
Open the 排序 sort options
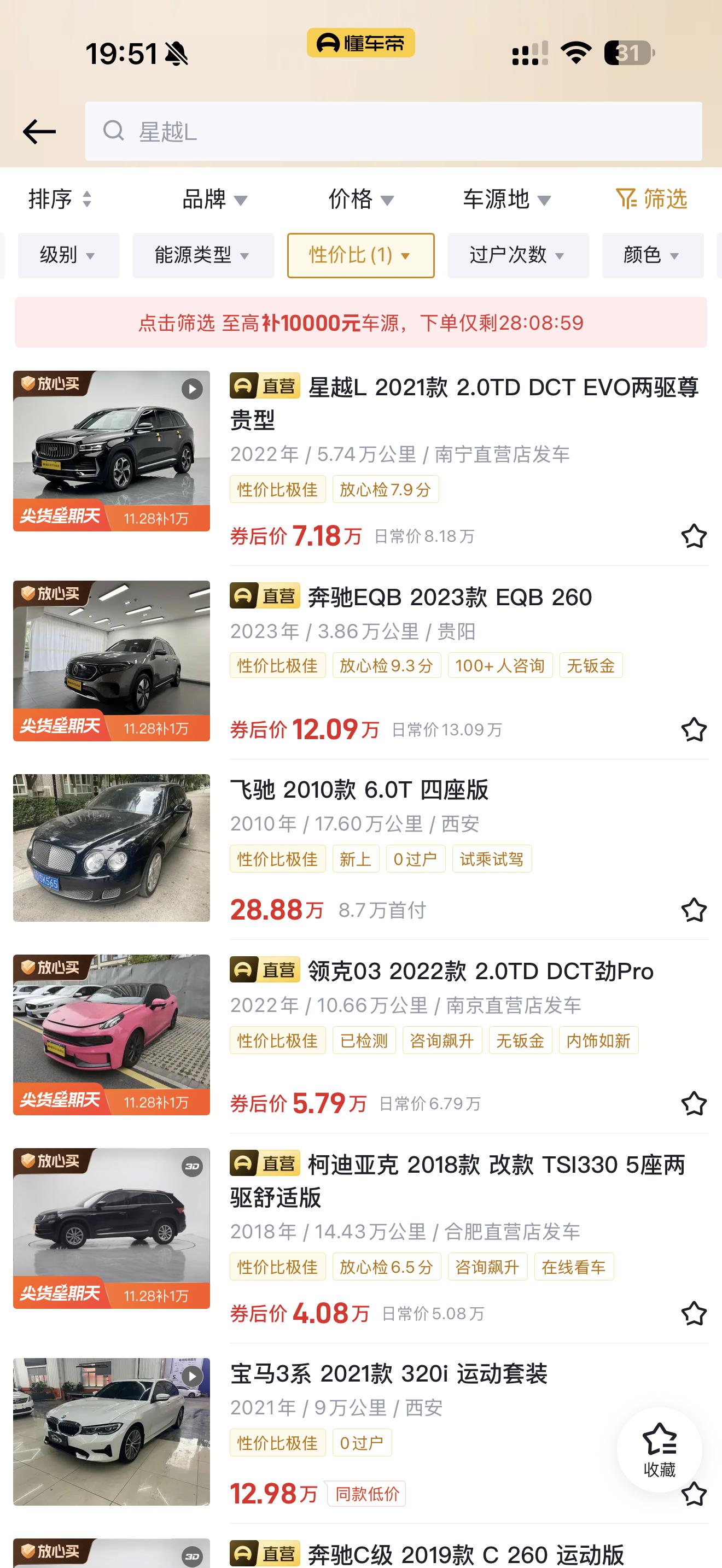tap(60, 199)
